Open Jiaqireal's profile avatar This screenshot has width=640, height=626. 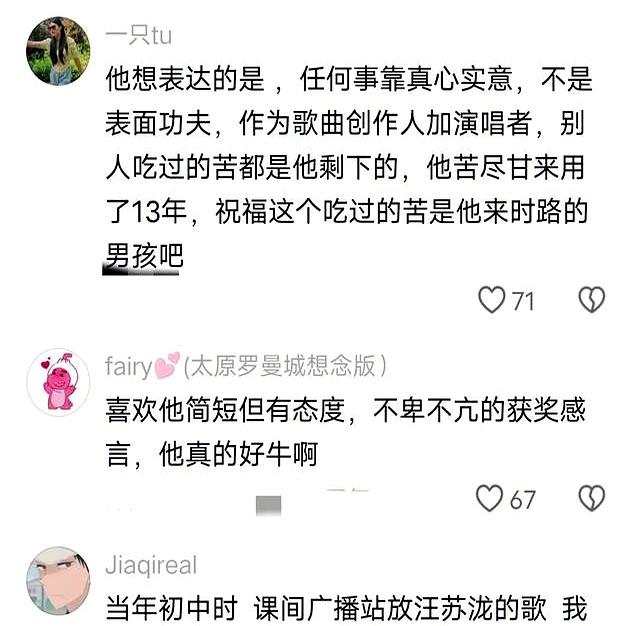tap(57, 581)
